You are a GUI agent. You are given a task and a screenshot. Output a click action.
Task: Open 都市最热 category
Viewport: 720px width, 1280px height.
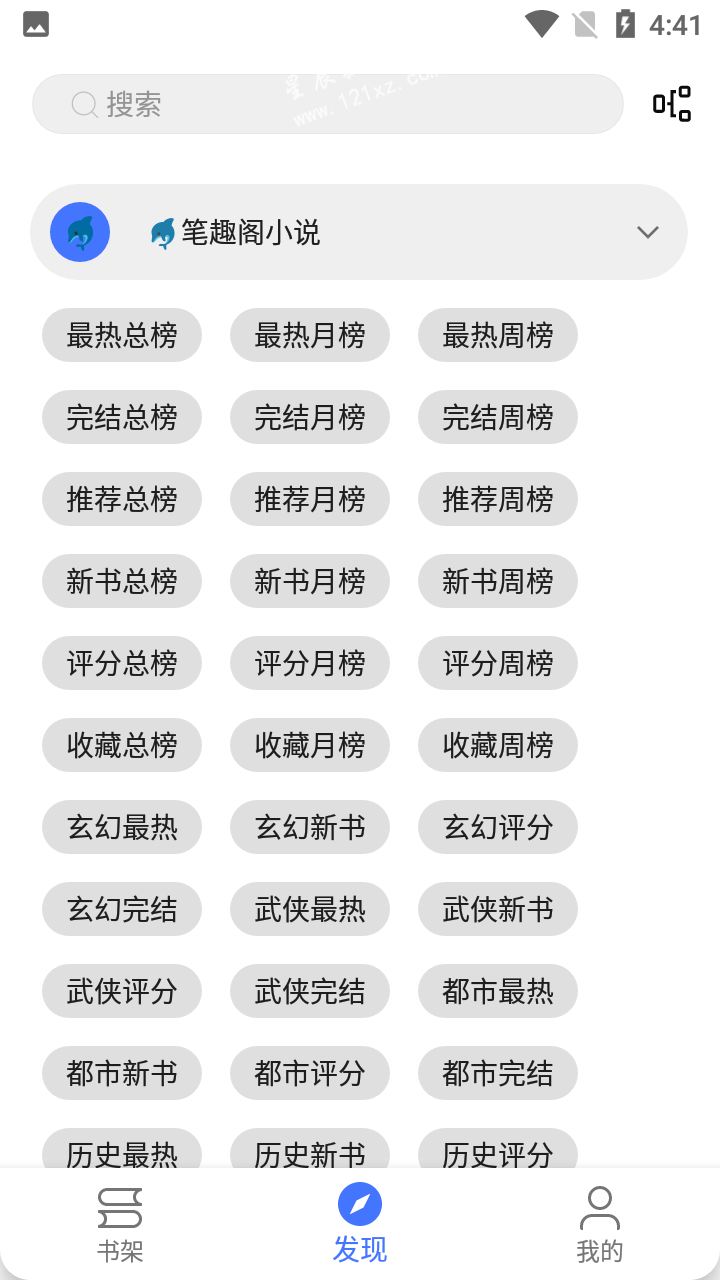pyautogui.click(x=498, y=991)
